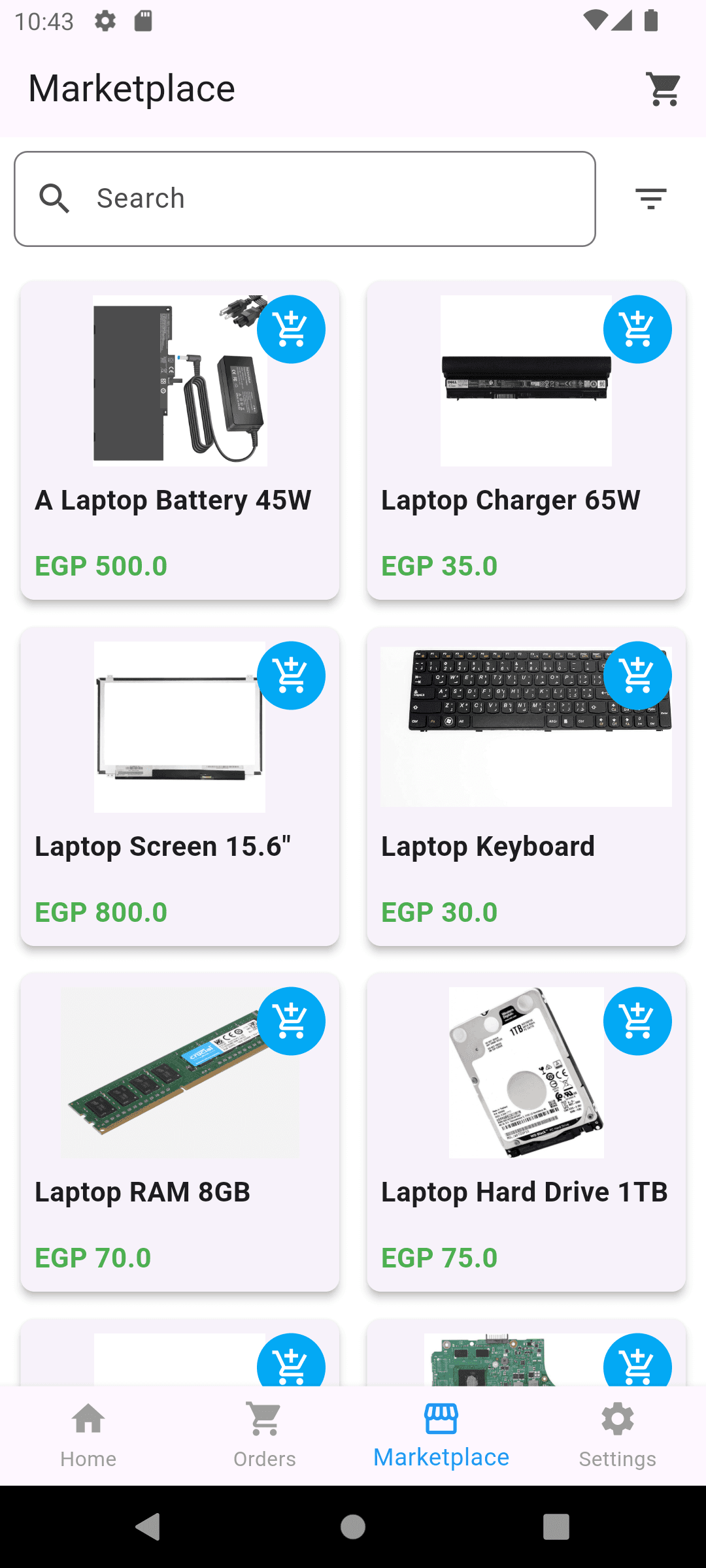Add the Laptop Hard Drive 1TB to cart

click(x=637, y=1022)
